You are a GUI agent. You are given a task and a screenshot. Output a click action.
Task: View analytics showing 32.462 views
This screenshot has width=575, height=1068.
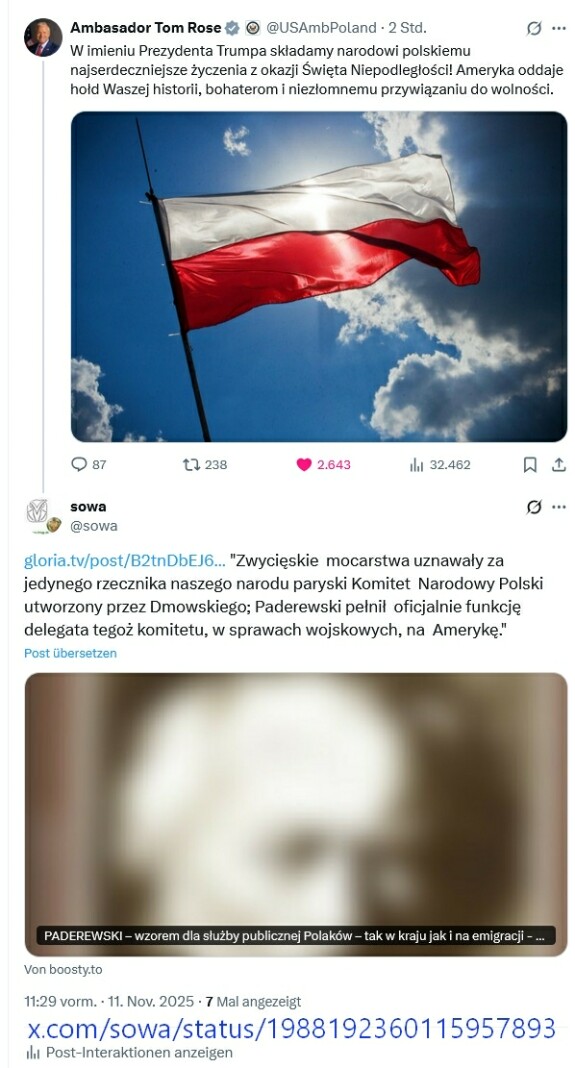tap(440, 465)
